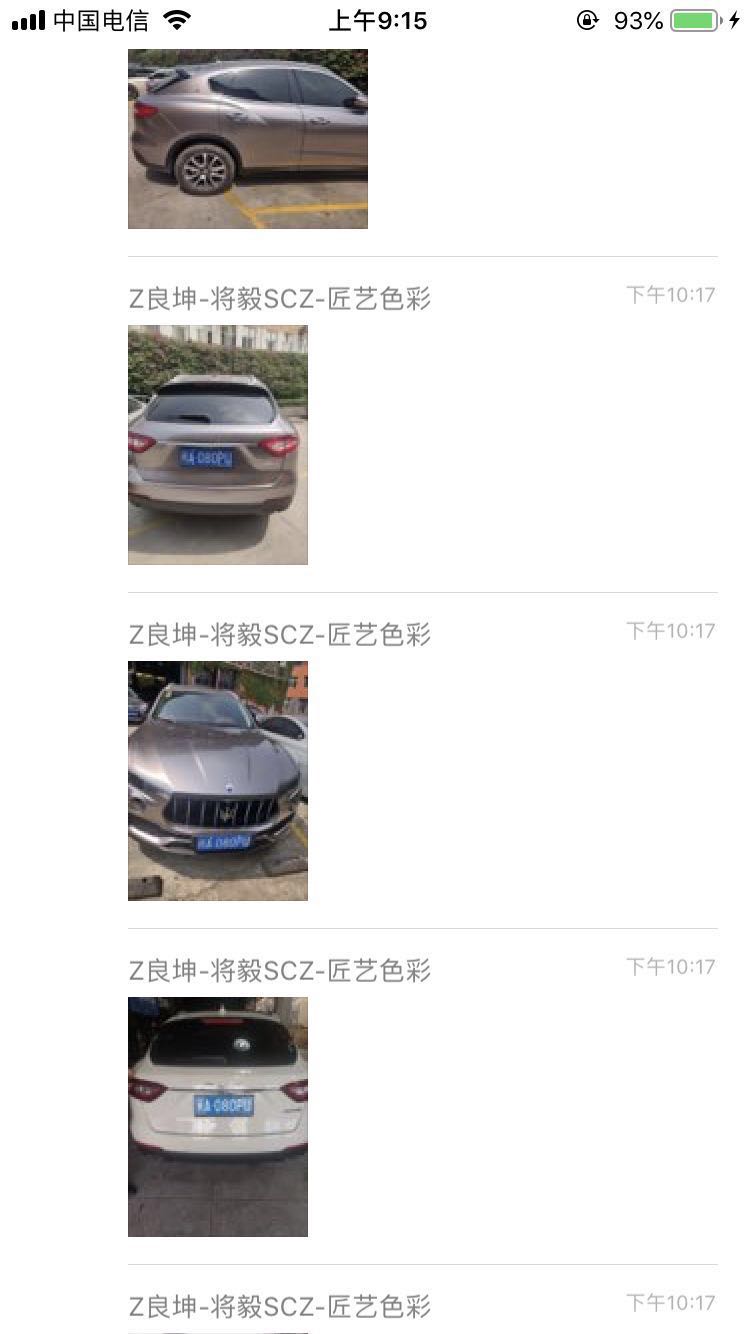Open the front grille photo of the gray car
750x1334 pixels.
coord(217,780)
